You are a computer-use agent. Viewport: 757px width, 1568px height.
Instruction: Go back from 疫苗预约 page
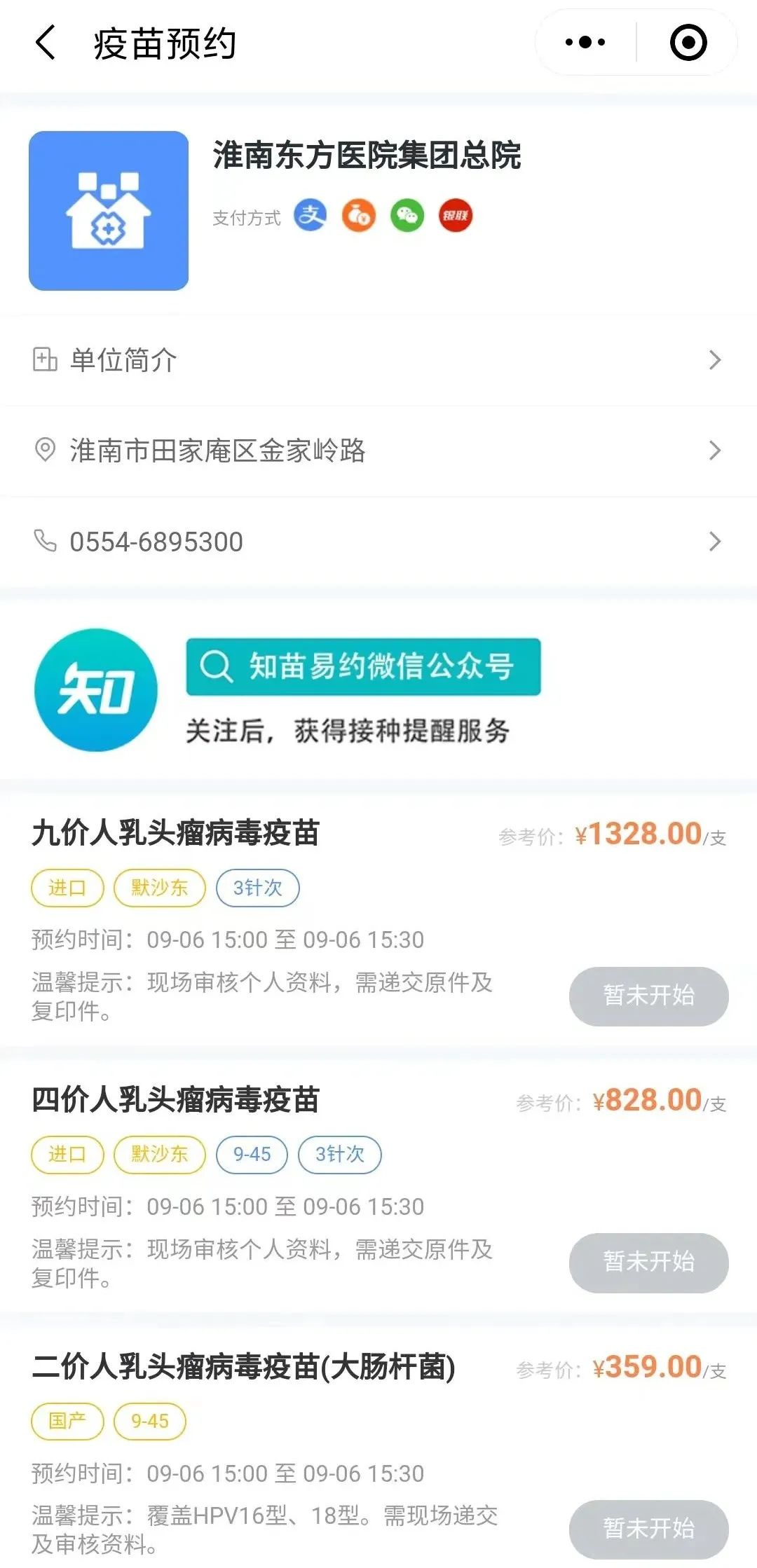point(46,43)
